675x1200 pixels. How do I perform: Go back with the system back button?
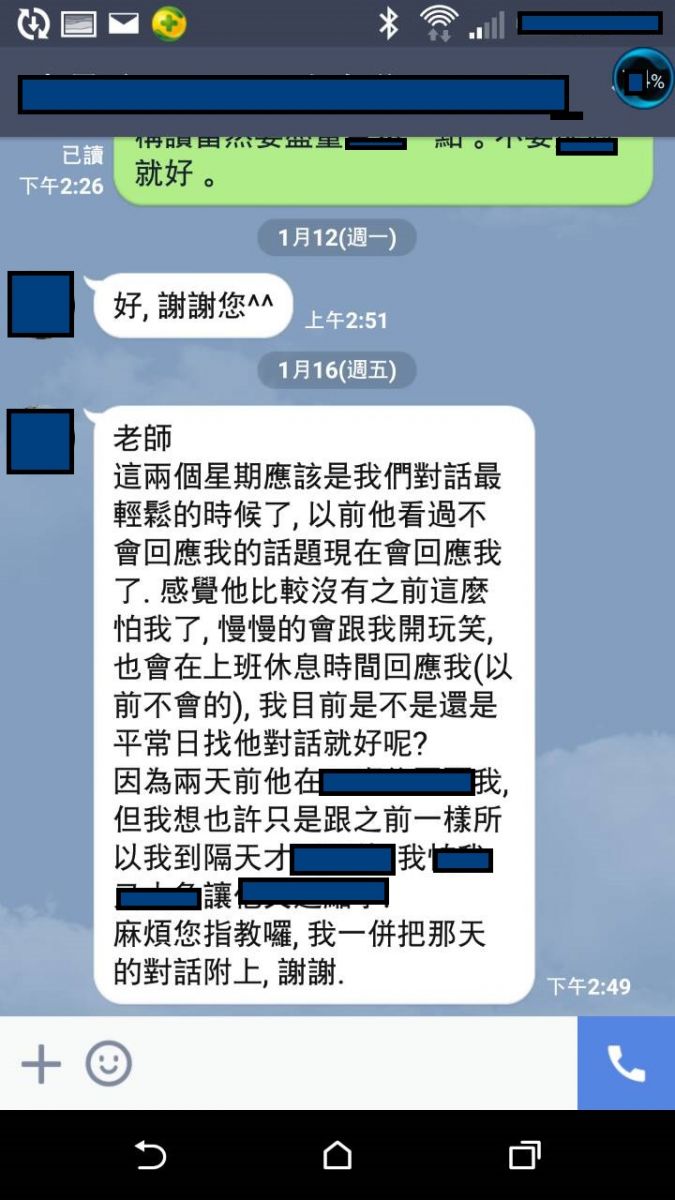[x=150, y=1156]
